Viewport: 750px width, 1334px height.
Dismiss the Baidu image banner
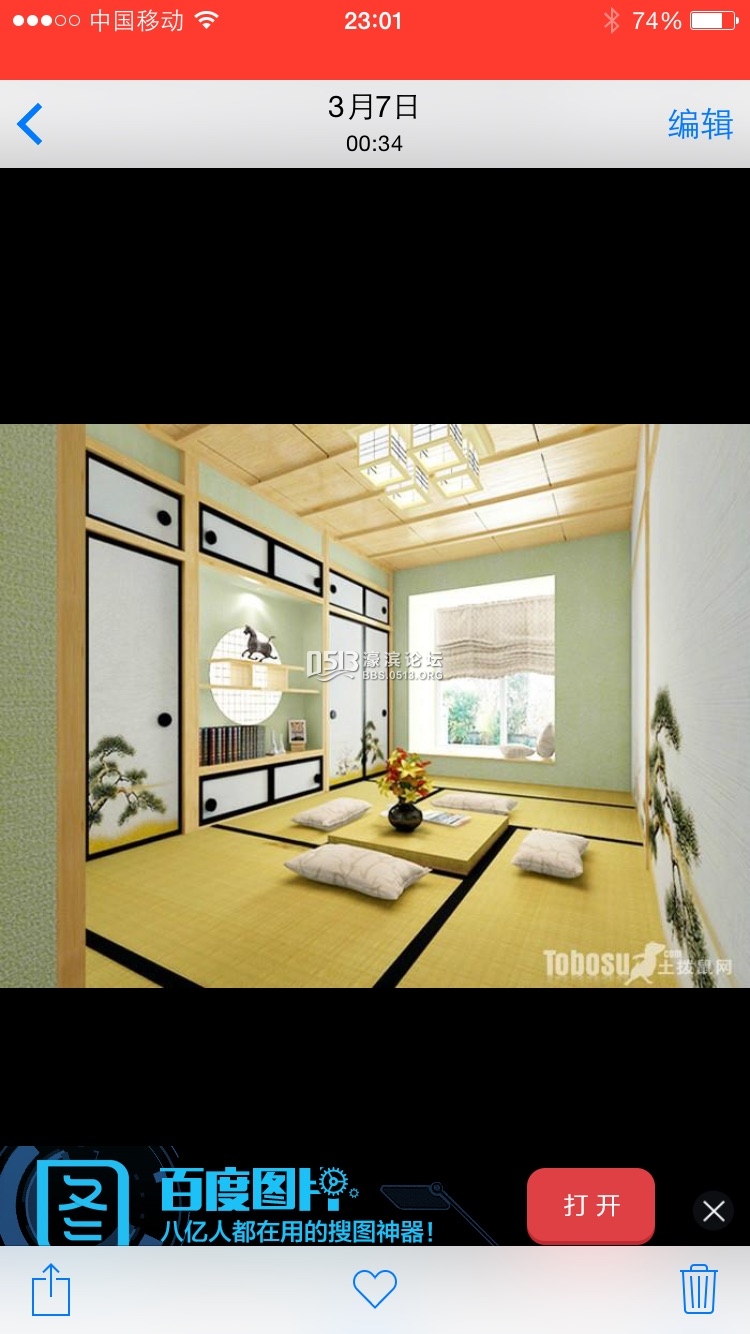(x=713, y=1211)
